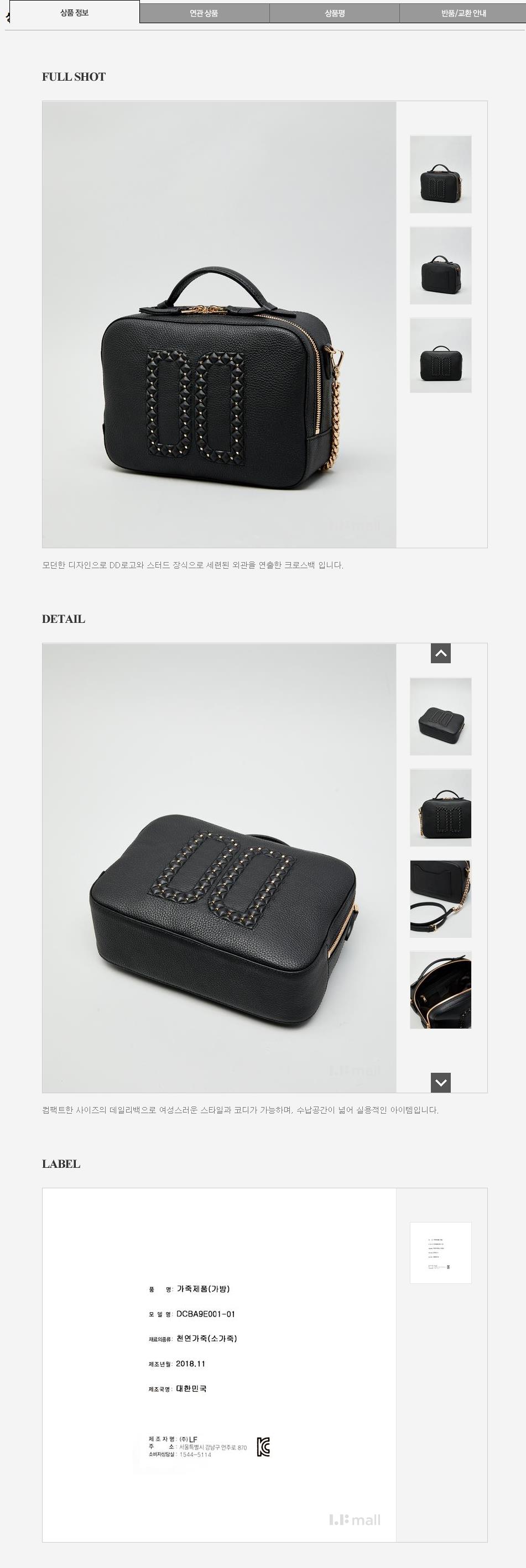
Task: Switch to the 상품 정보 tab
Action: pyautogui.click(x=74, y=13)
